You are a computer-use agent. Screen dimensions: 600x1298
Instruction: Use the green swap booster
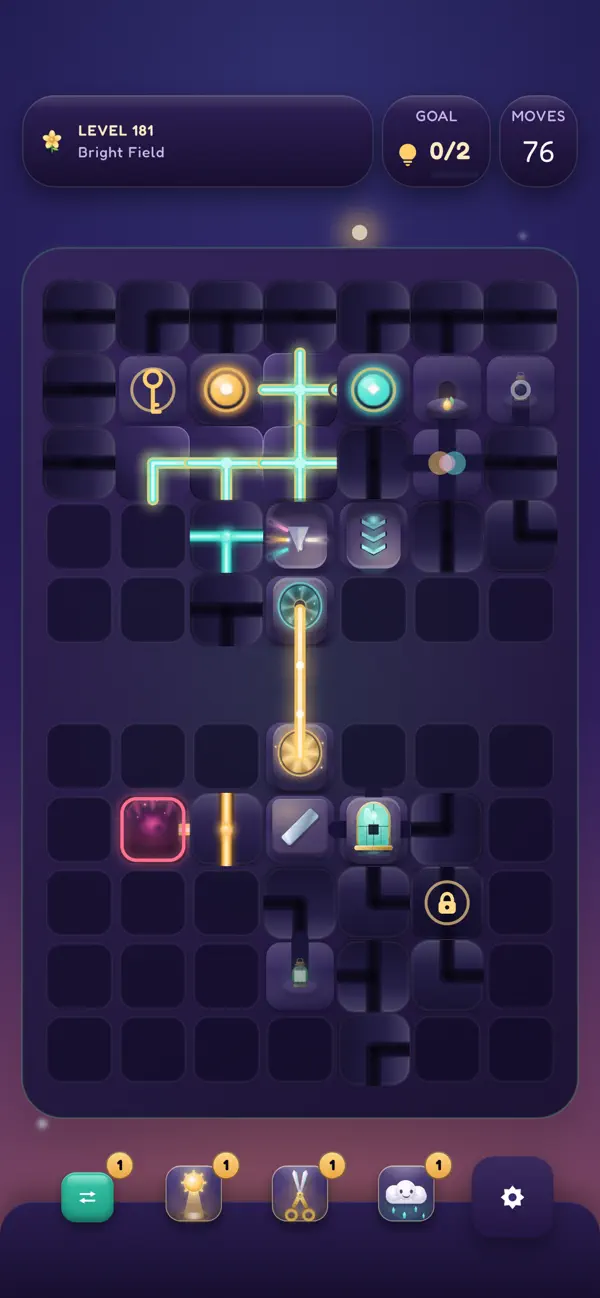point(88,1197)
